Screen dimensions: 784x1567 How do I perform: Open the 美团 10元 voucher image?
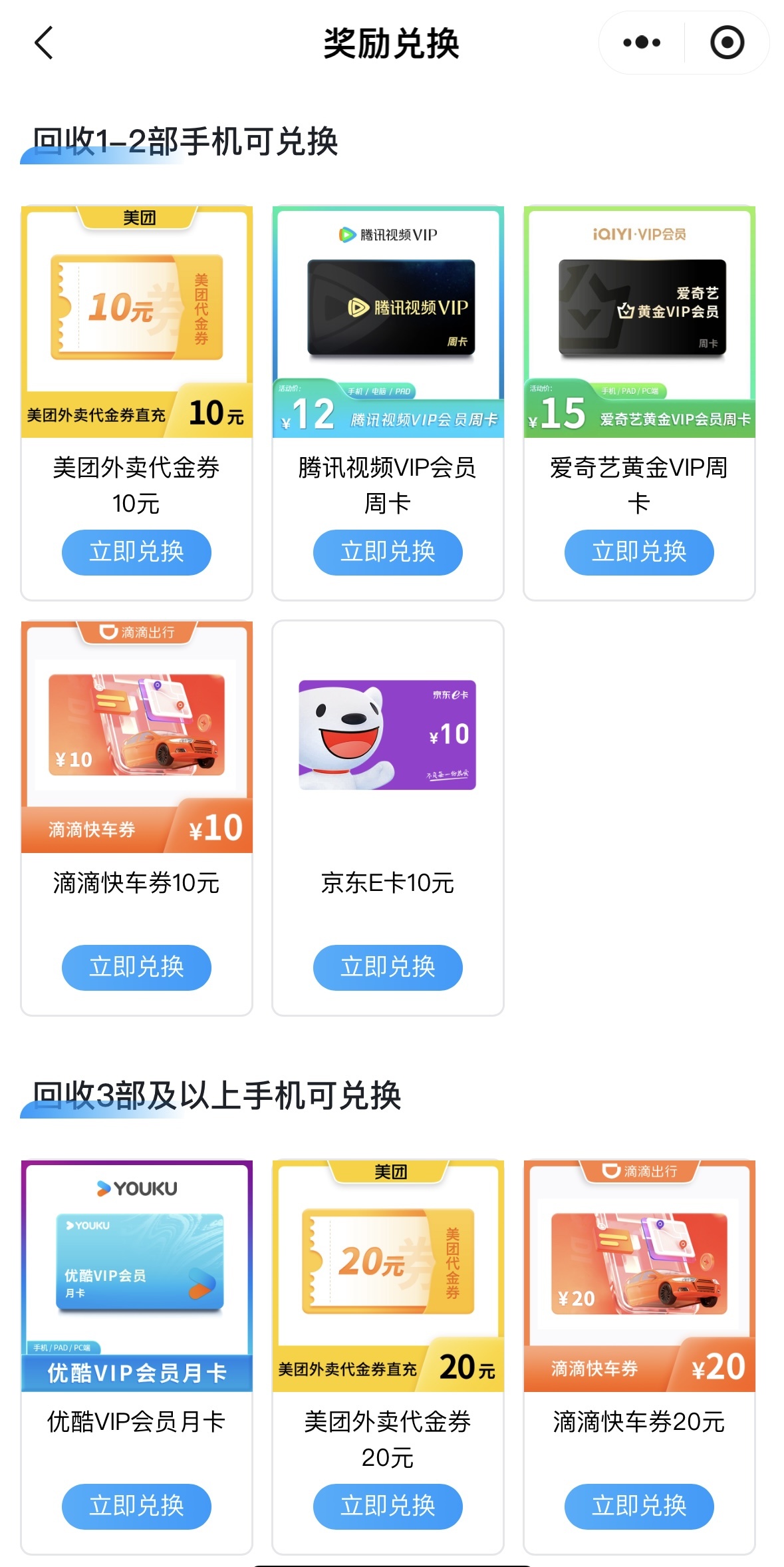137,321
